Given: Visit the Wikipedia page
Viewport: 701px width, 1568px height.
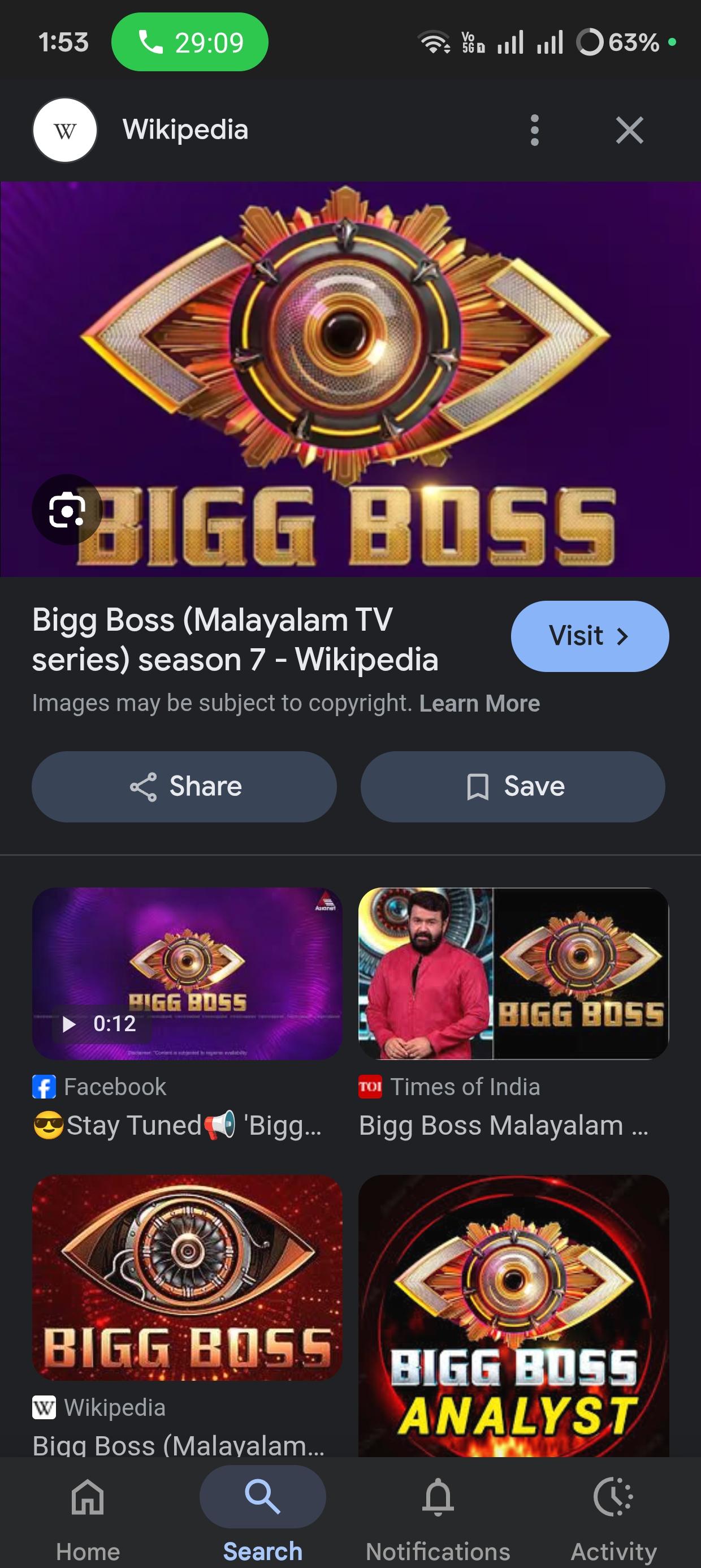Looking at the screenshot, I should click(589, 636).
